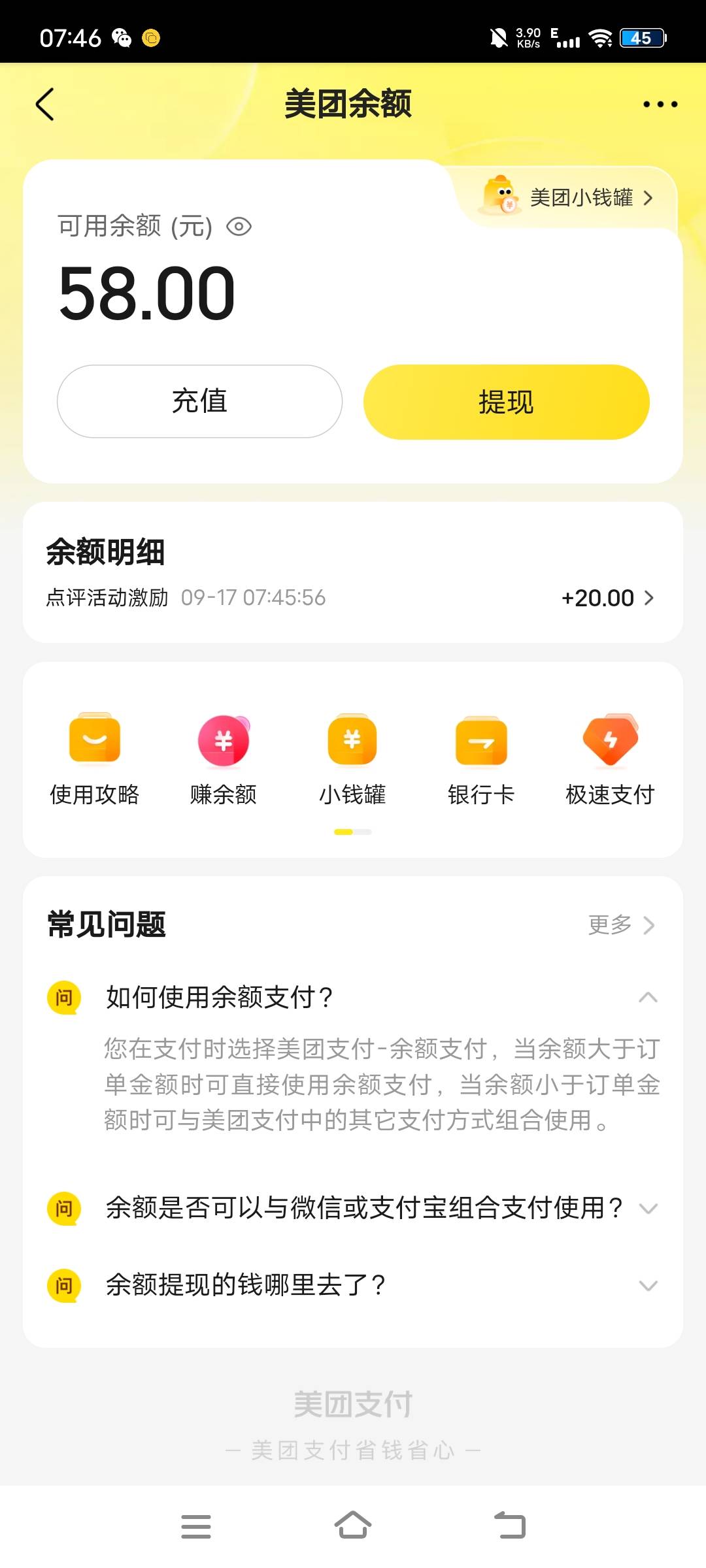This screenshot has width=706, height=1568.
Task: Tap the 提现 withdraw button
Action: coord(506,402)
